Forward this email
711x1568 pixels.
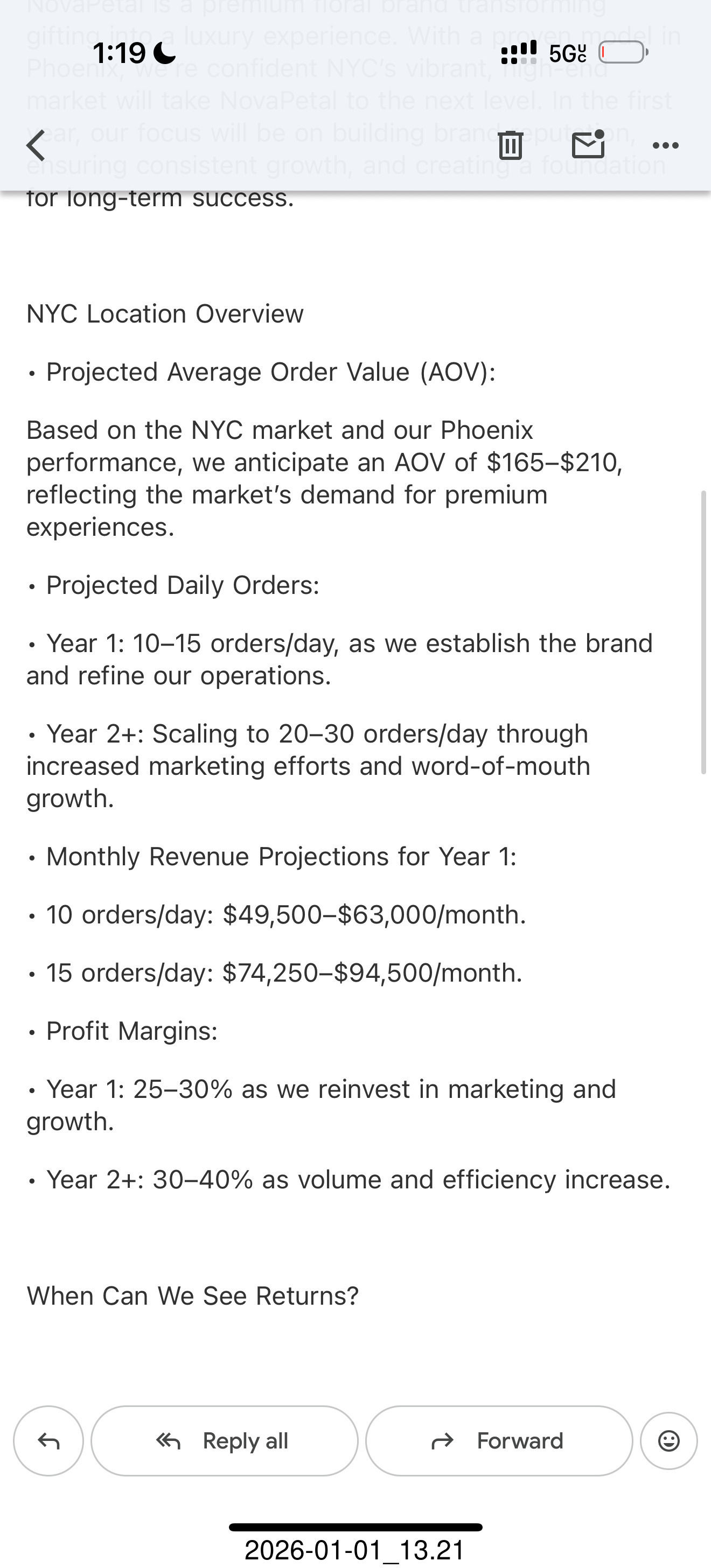(499, 1441)
